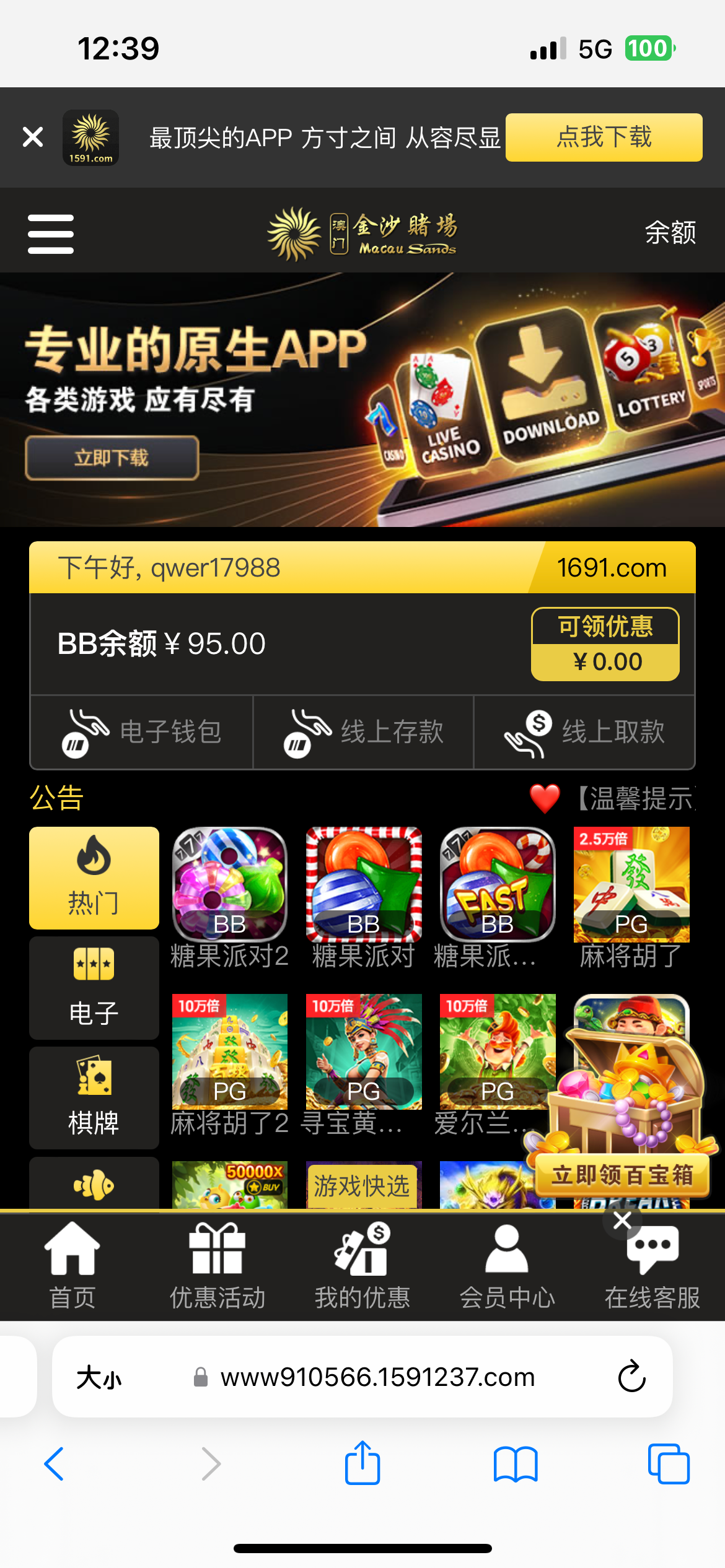This screenshot has height=1568, width=725.
Task: Select the 热门 flame category icon
Action: point(93,876)
